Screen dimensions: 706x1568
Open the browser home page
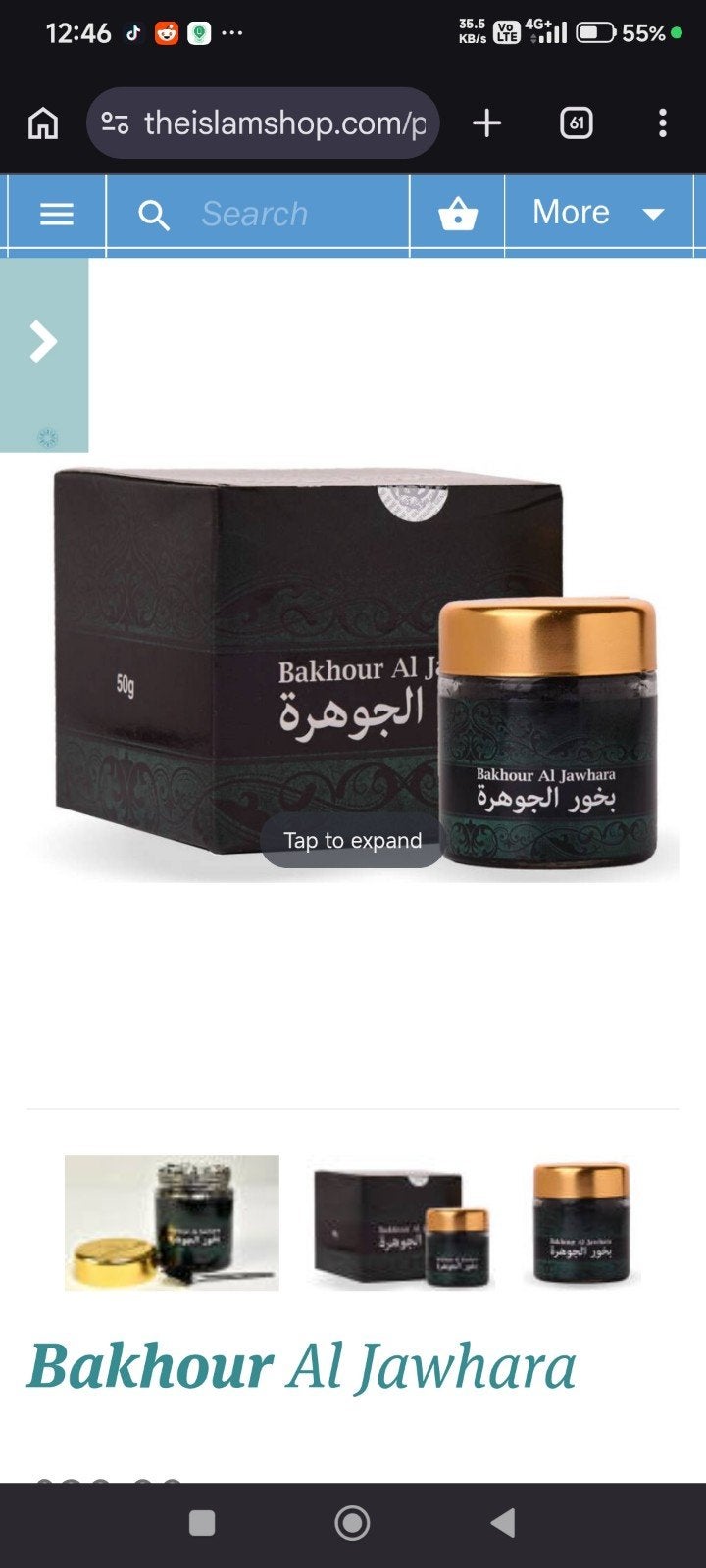click(x=43, y=123)
